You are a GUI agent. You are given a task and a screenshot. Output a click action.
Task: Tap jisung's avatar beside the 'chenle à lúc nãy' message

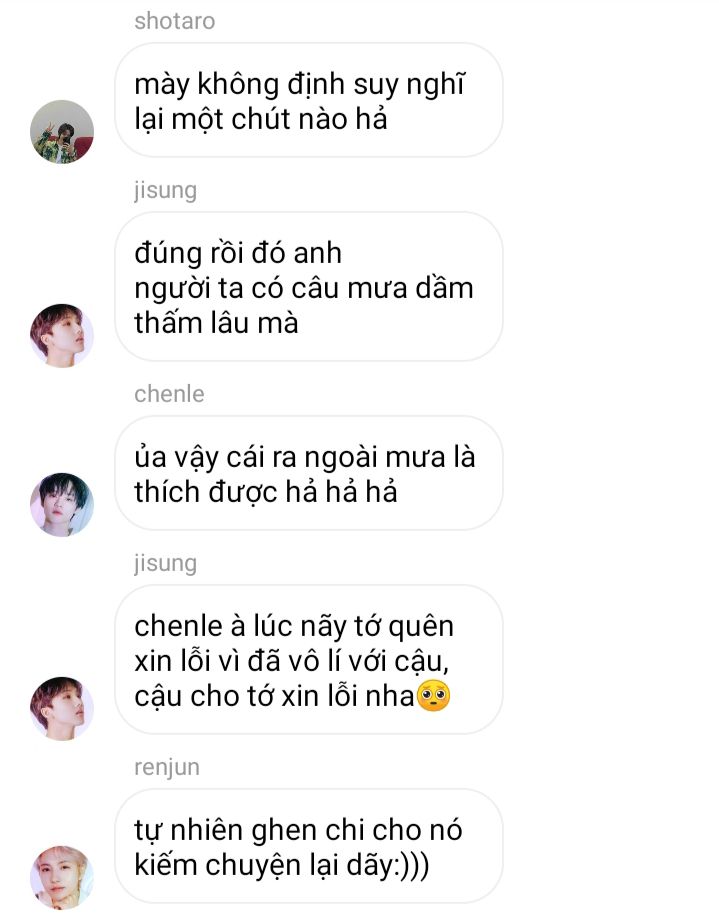62,708
